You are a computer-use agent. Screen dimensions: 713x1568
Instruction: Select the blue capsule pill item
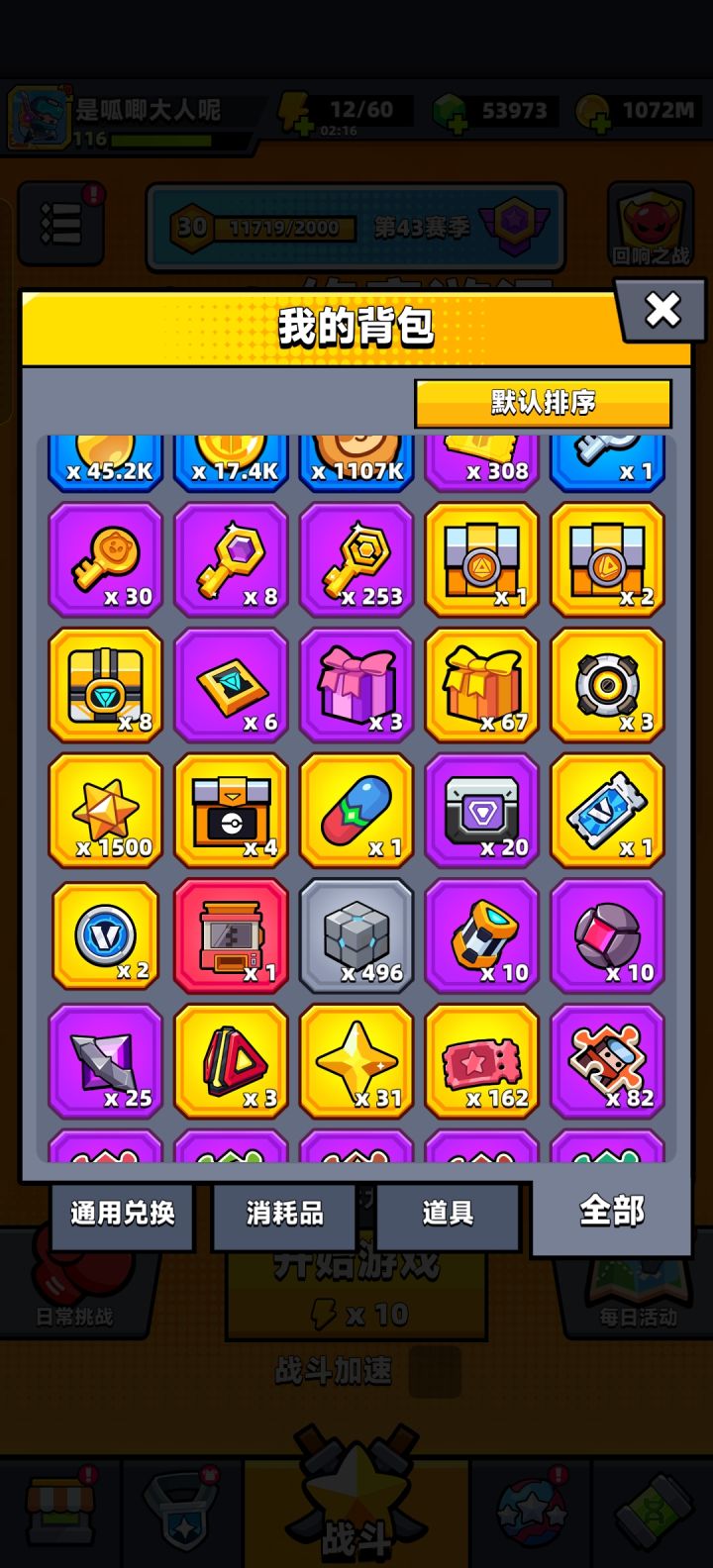point(356,810)
